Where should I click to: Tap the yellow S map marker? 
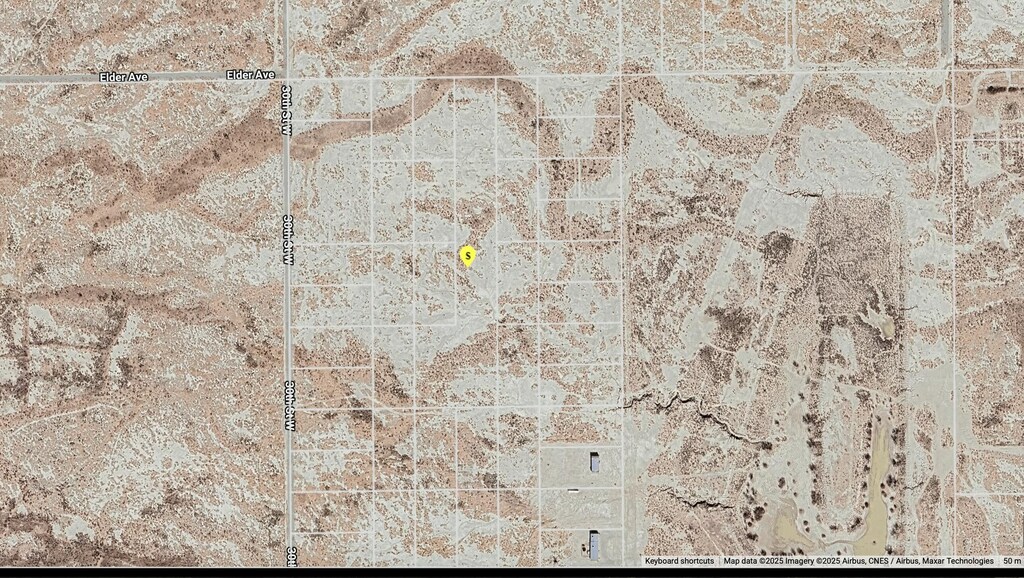click(x=467, y=255)
